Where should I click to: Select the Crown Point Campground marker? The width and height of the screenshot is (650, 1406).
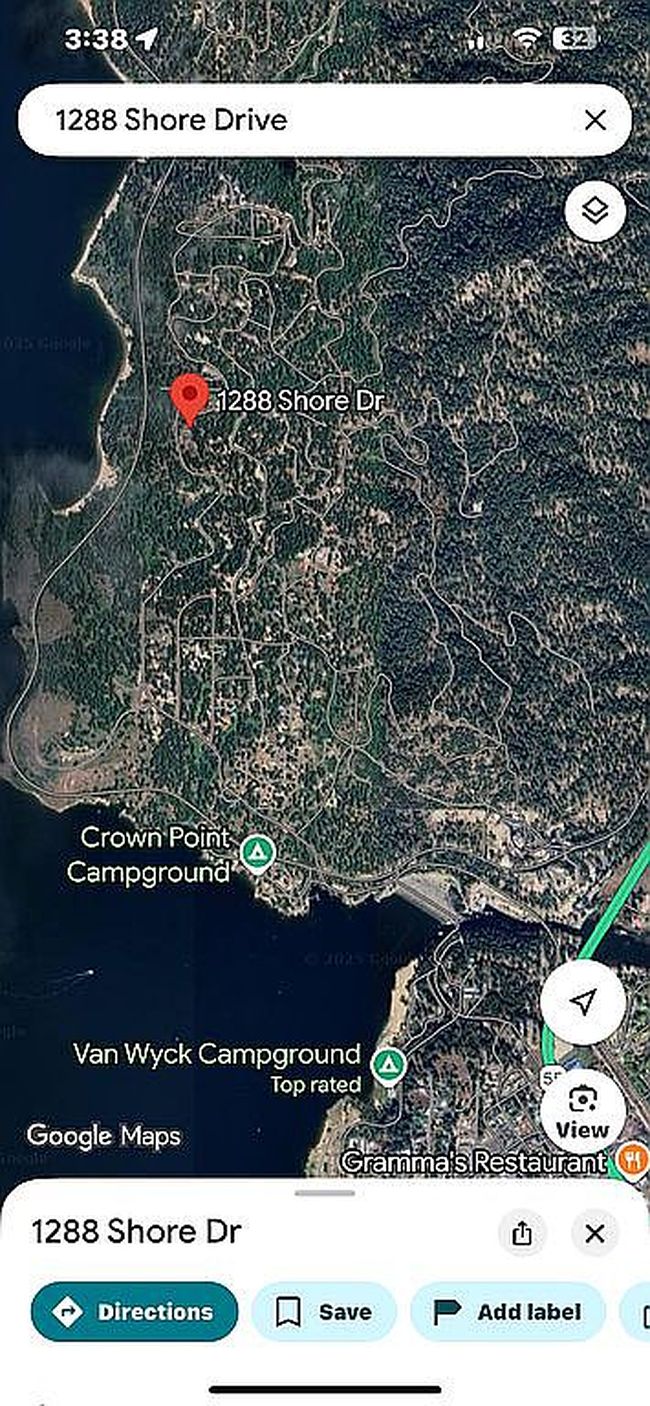(258, 853)
